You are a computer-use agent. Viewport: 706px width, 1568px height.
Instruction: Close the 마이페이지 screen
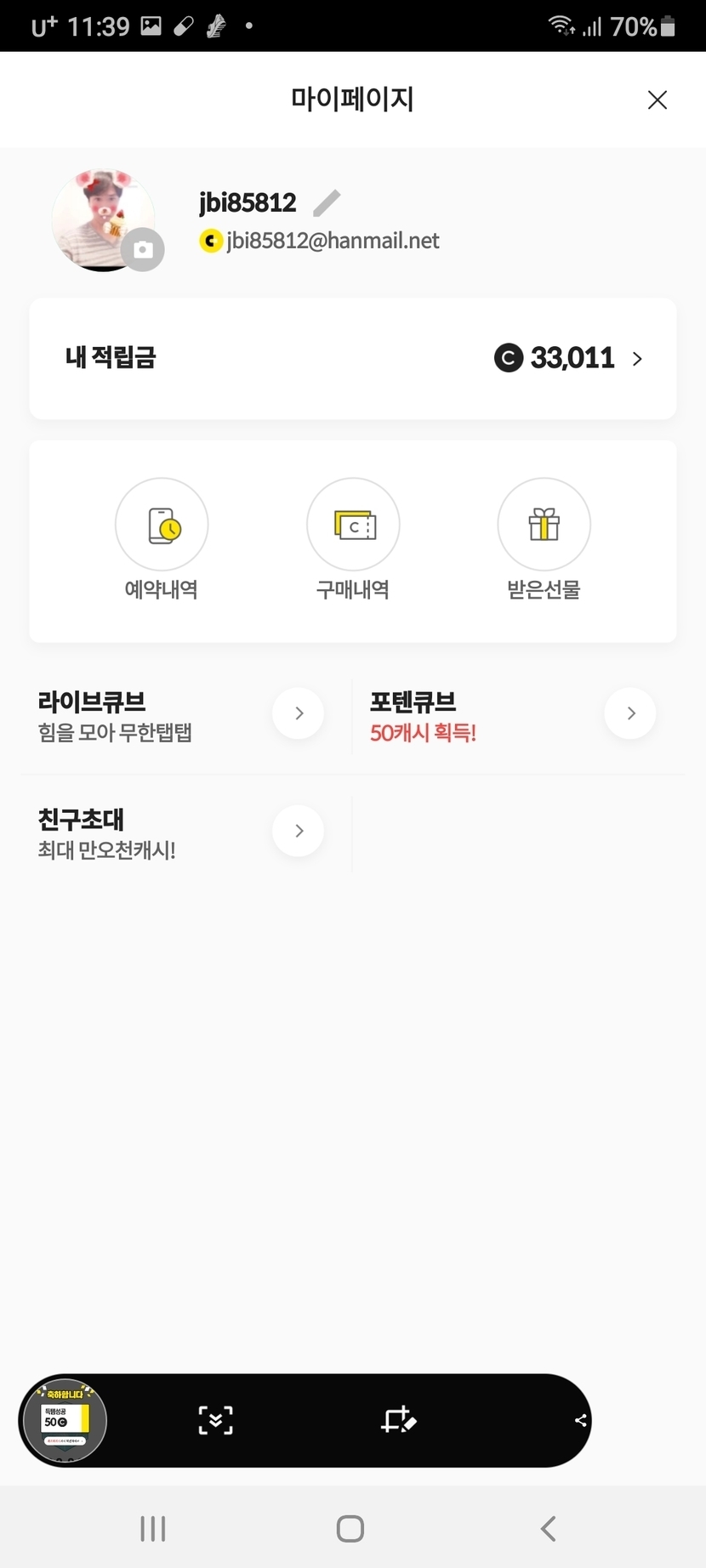tap(657, 100)
